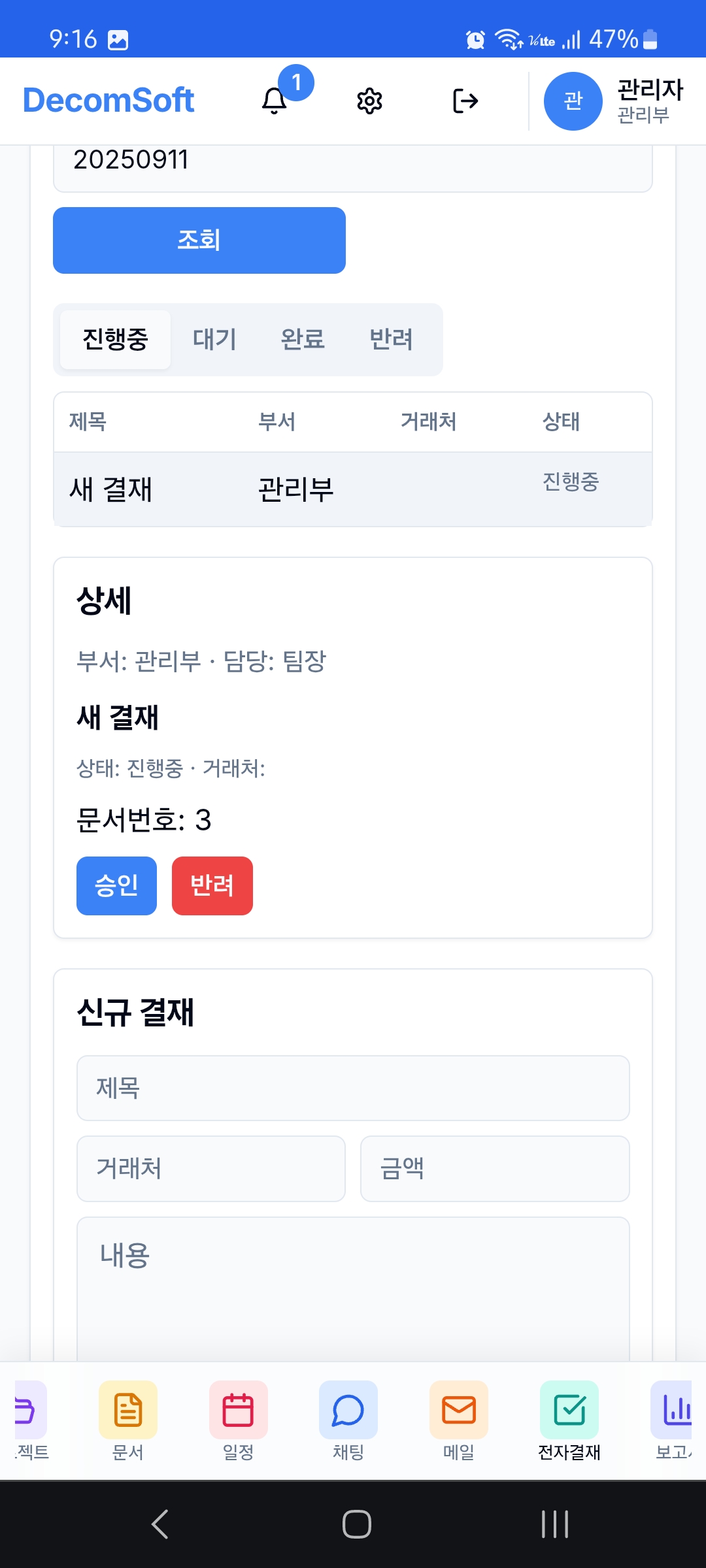Switch to the 완료 tab

pyautogui.click(x=303, y=340)
